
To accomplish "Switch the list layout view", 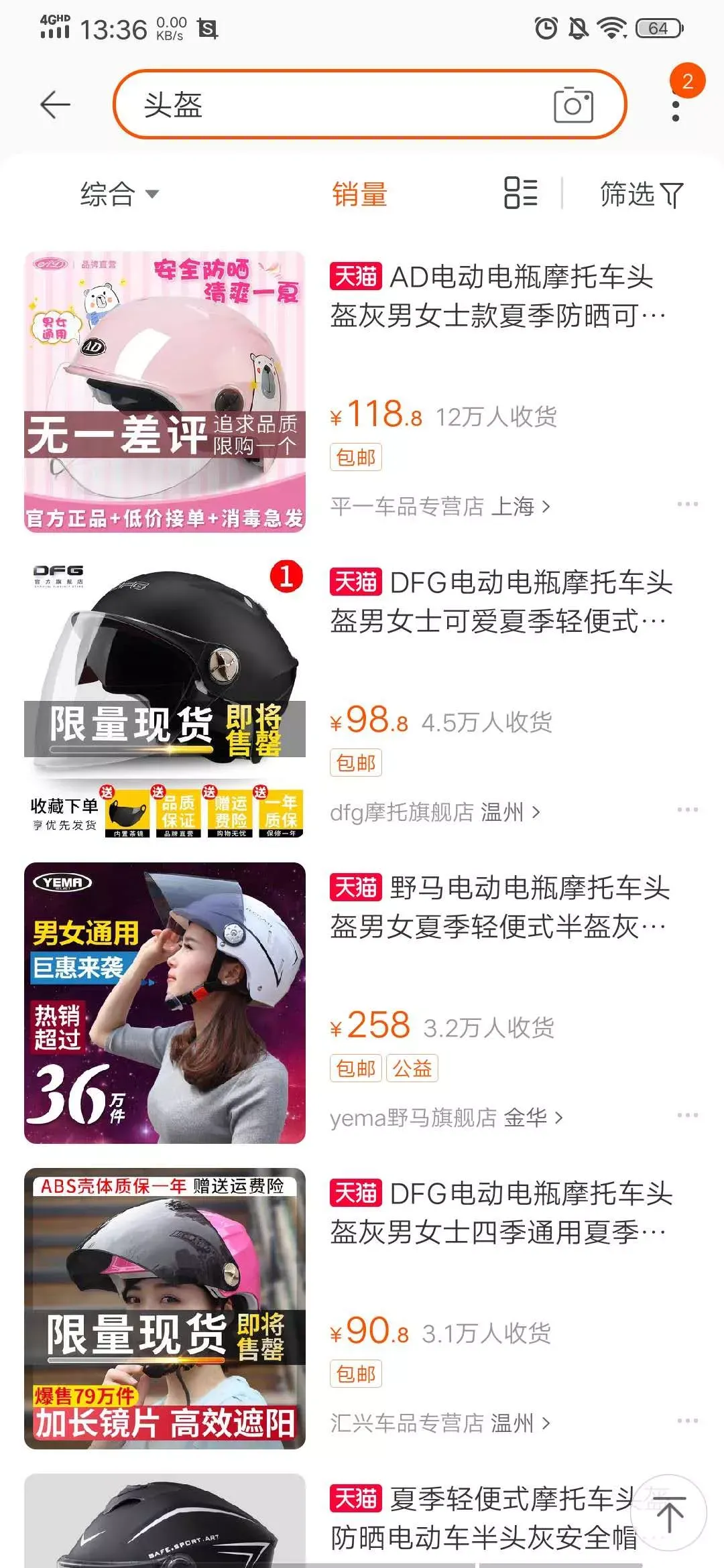I will click(521, 193).
